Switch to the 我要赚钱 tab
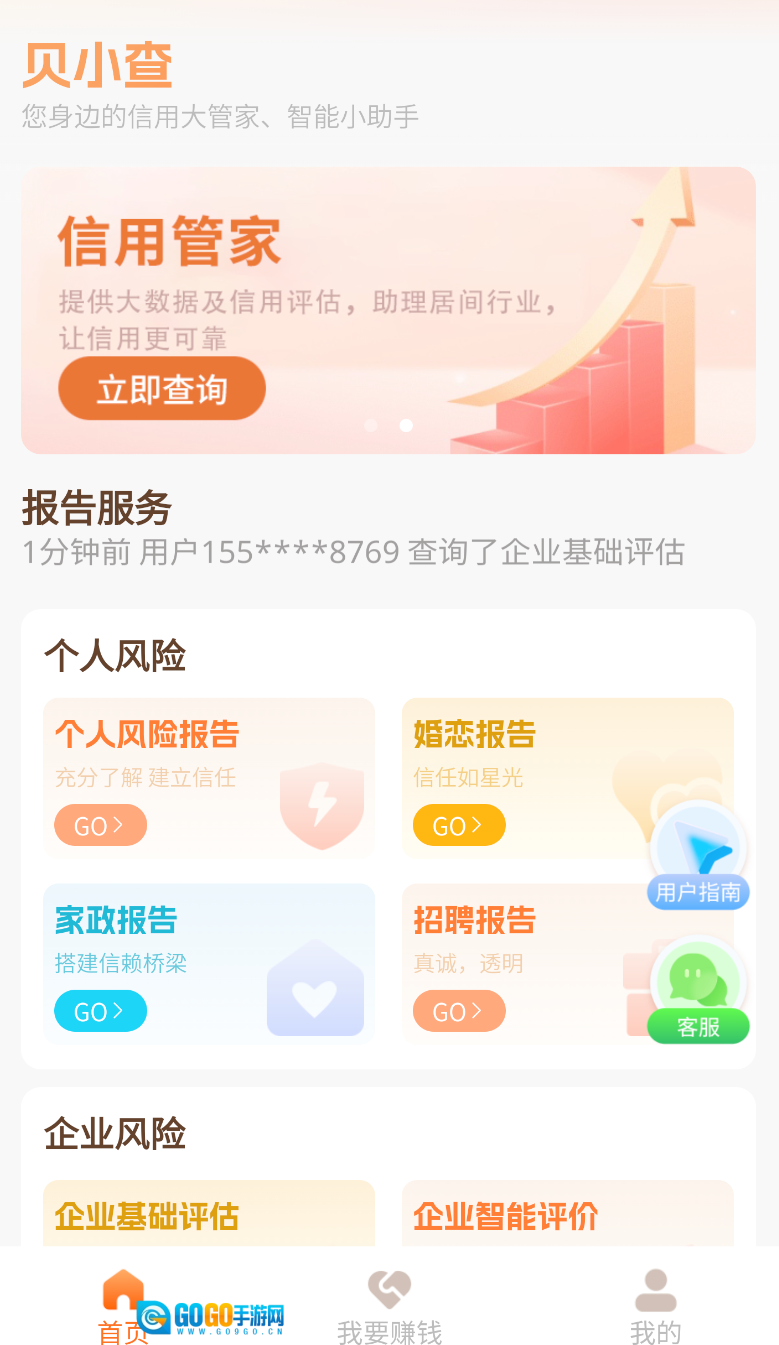 pyautogui.click(x=388, y=1310)
